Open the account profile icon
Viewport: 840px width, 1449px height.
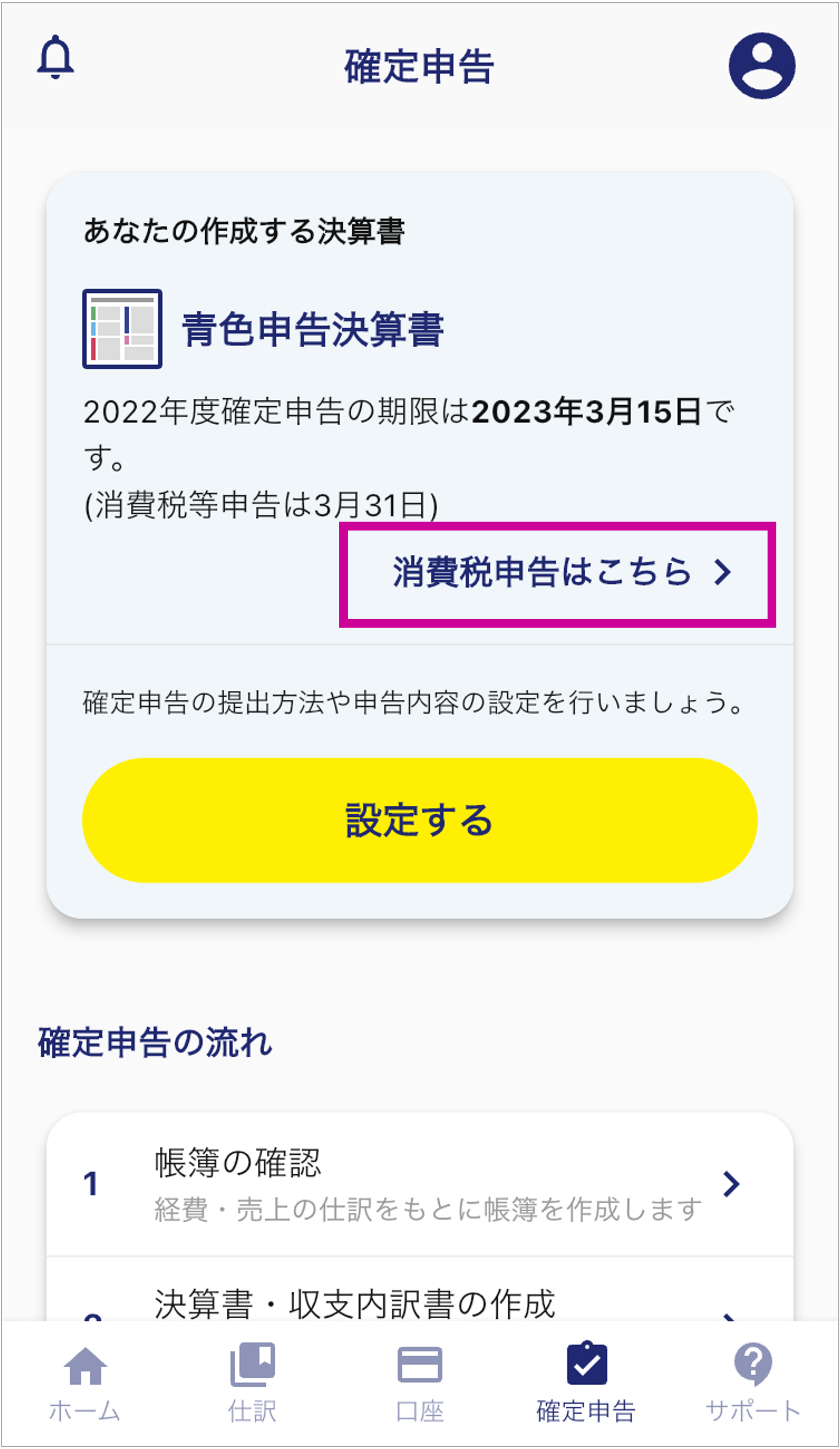(762, 66)
